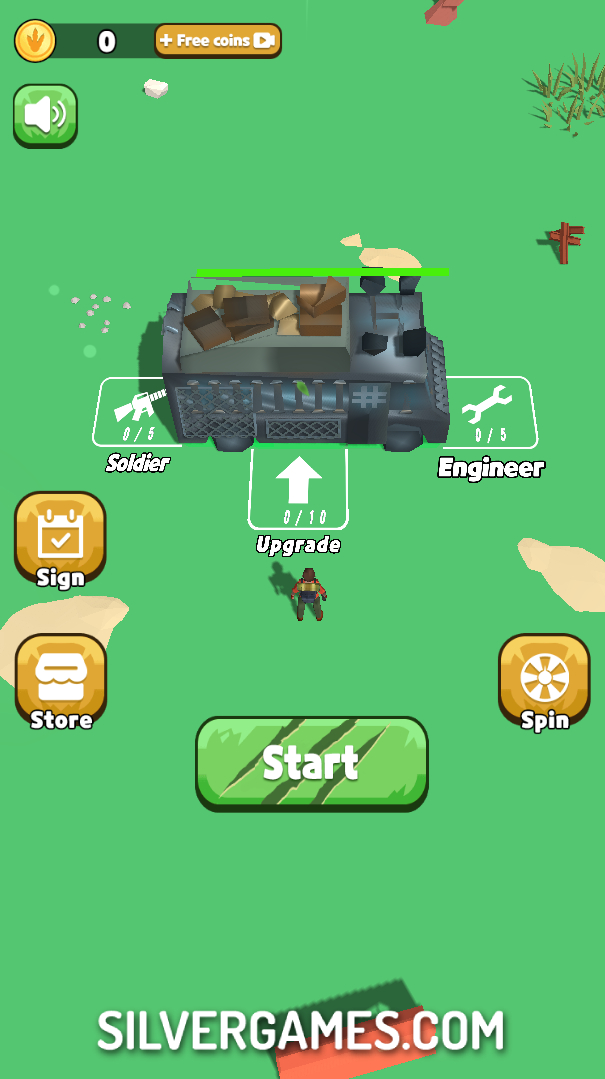
Task: Select the Soldier upgrade slot
Action: (x=135, y=413)
